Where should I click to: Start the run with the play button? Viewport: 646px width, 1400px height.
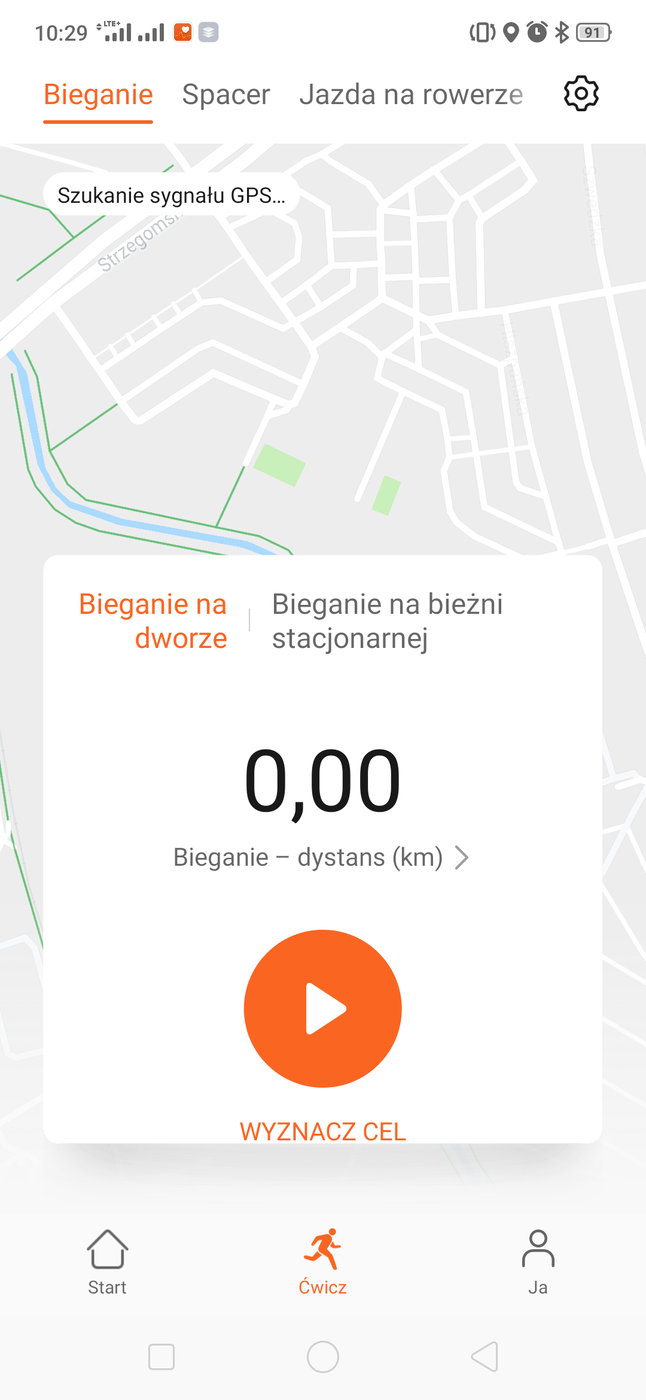323,1009
